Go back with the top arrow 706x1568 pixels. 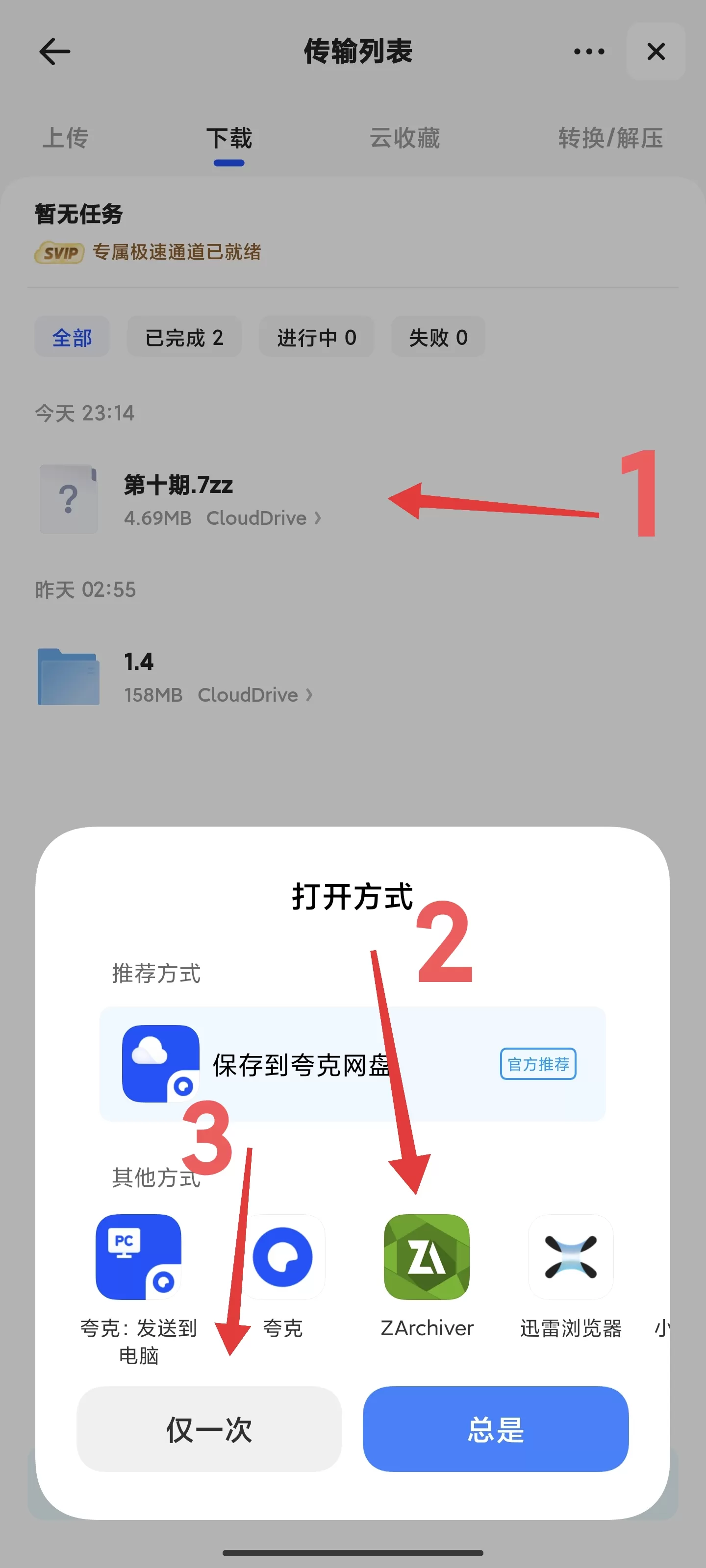pyautogui.click(x=55, y=52)
